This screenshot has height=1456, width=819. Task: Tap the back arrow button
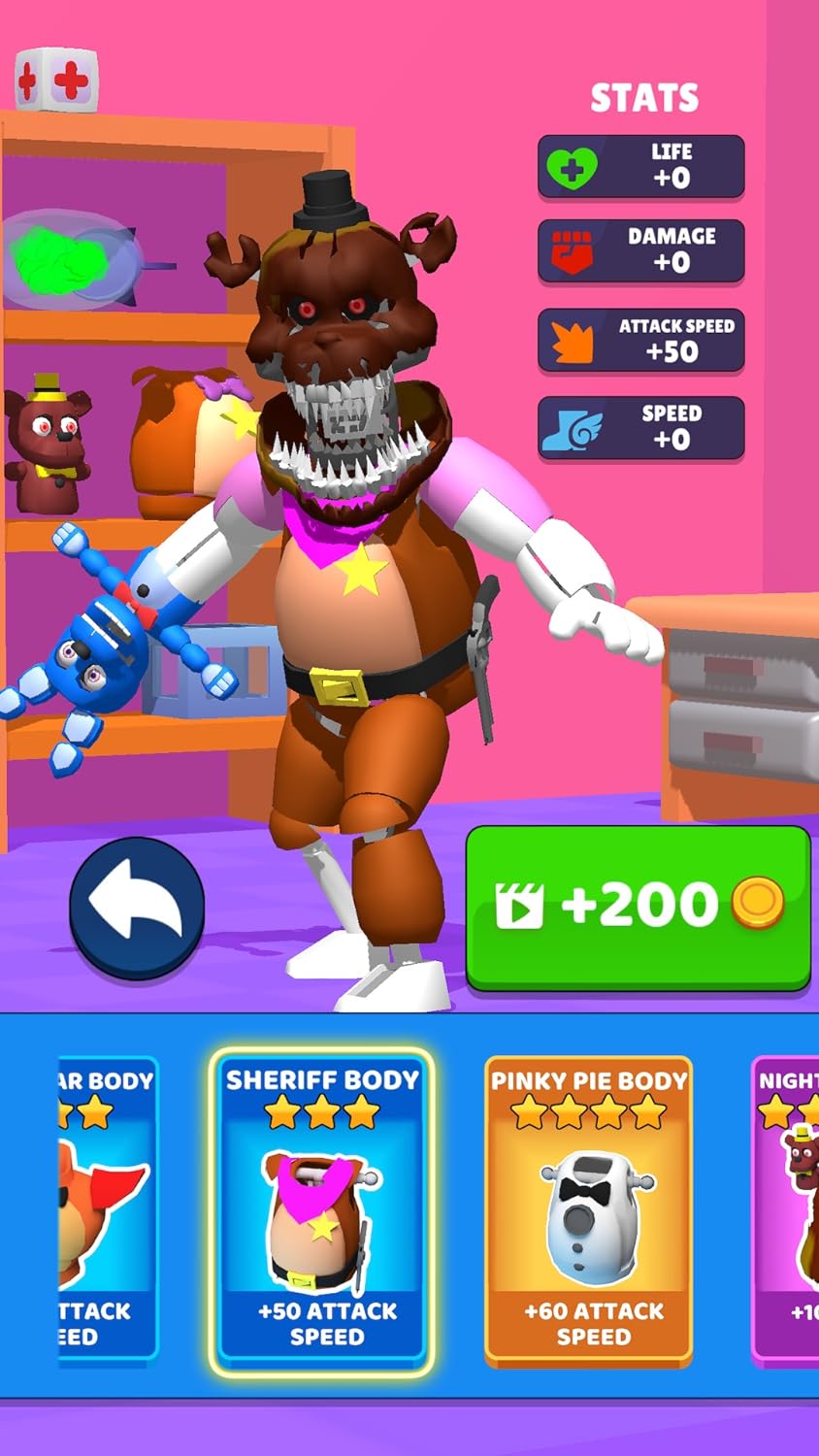point(137,907)
